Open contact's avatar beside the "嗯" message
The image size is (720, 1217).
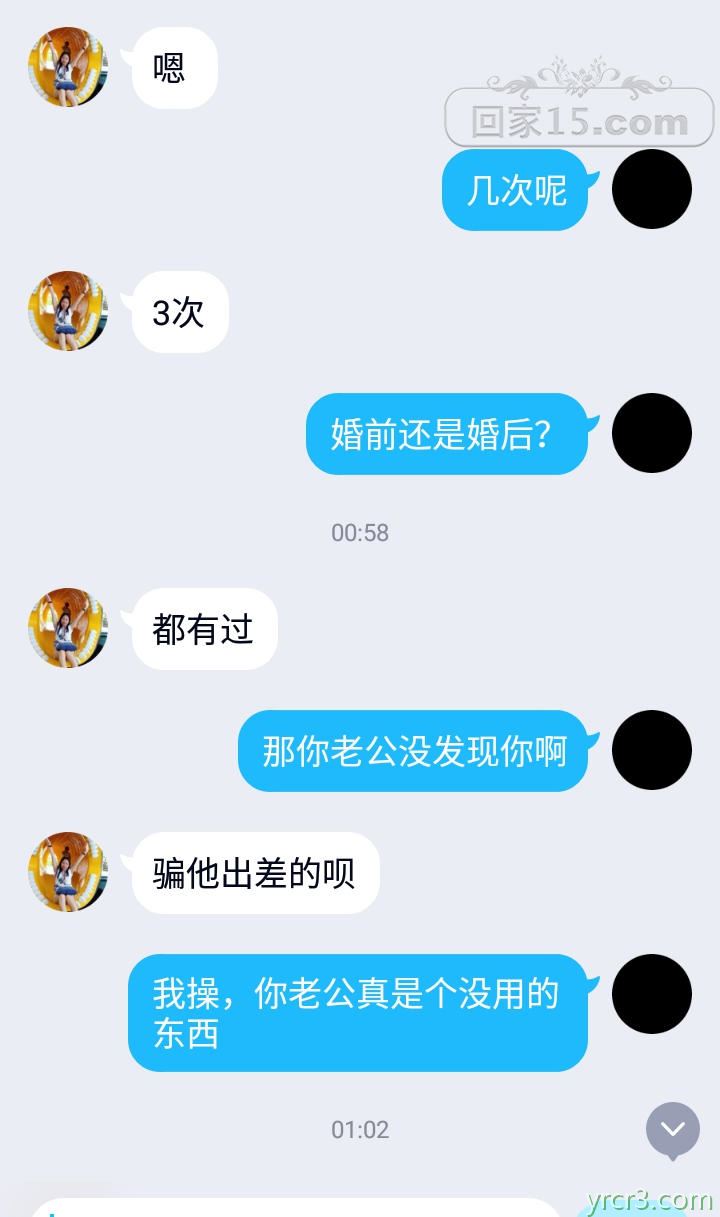pos(68,67)
